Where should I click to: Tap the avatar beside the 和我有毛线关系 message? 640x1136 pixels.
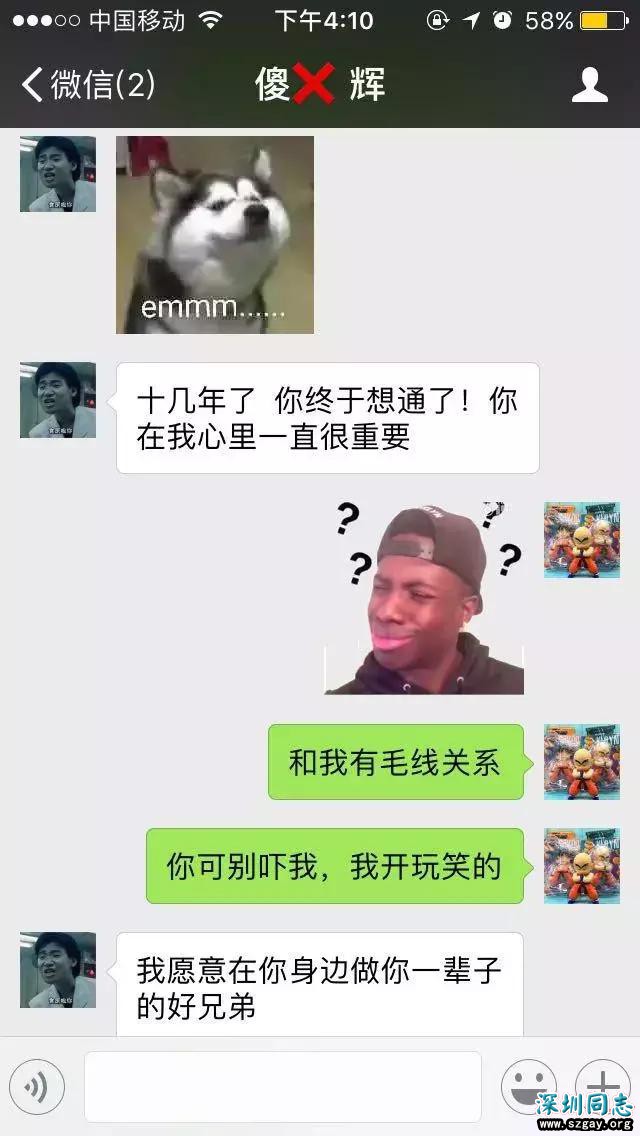[581, 762]
